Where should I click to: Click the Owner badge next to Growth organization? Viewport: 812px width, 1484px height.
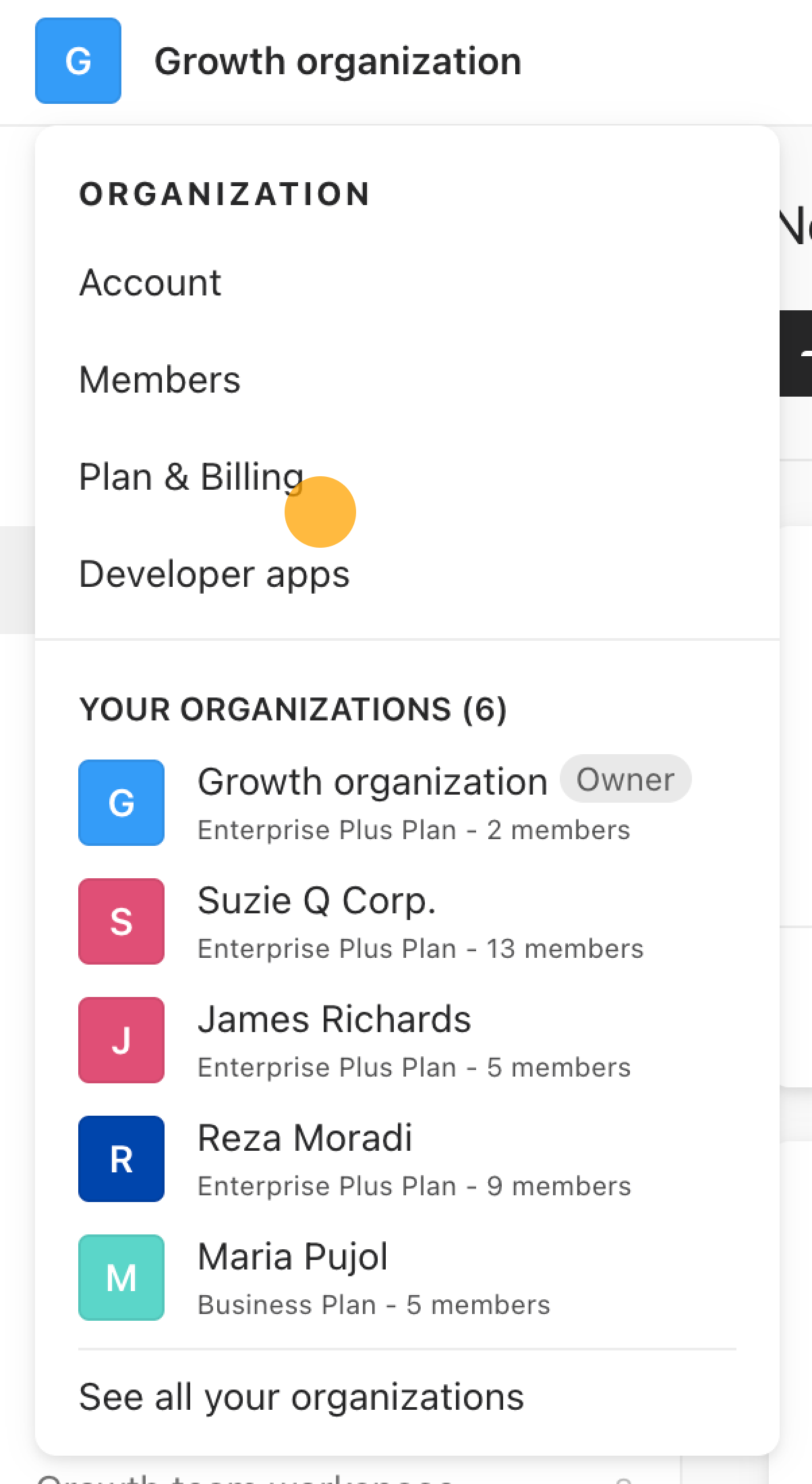click(626, 778)
